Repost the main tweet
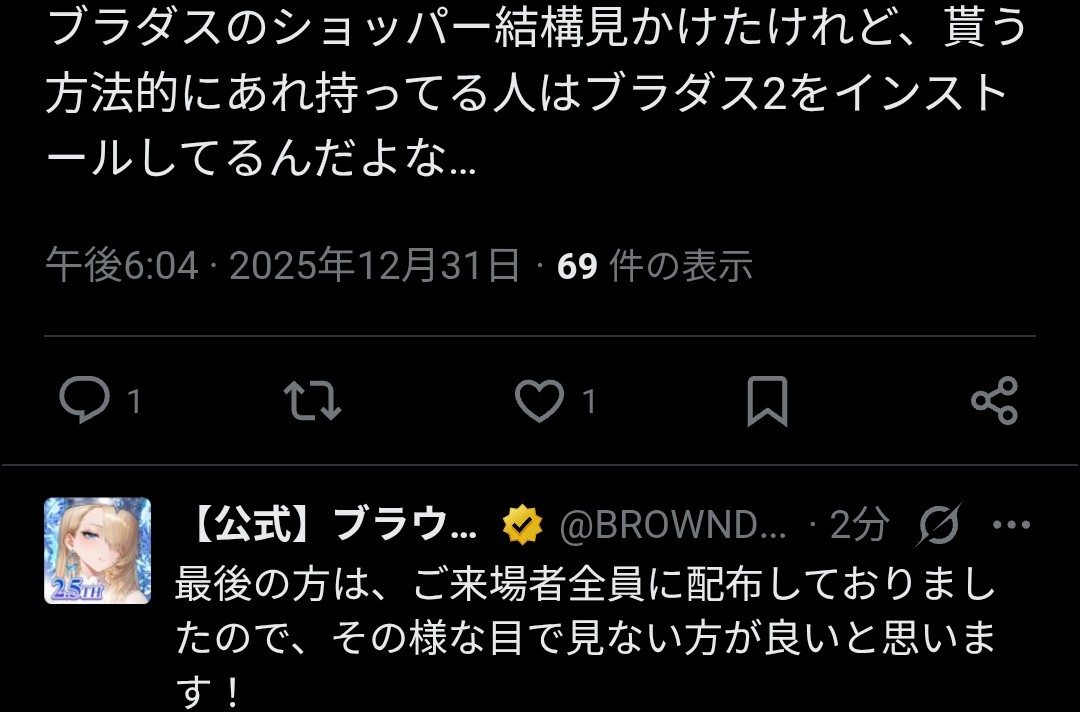1080x712 pixels. pyautogui.click(x=313, y=401)
